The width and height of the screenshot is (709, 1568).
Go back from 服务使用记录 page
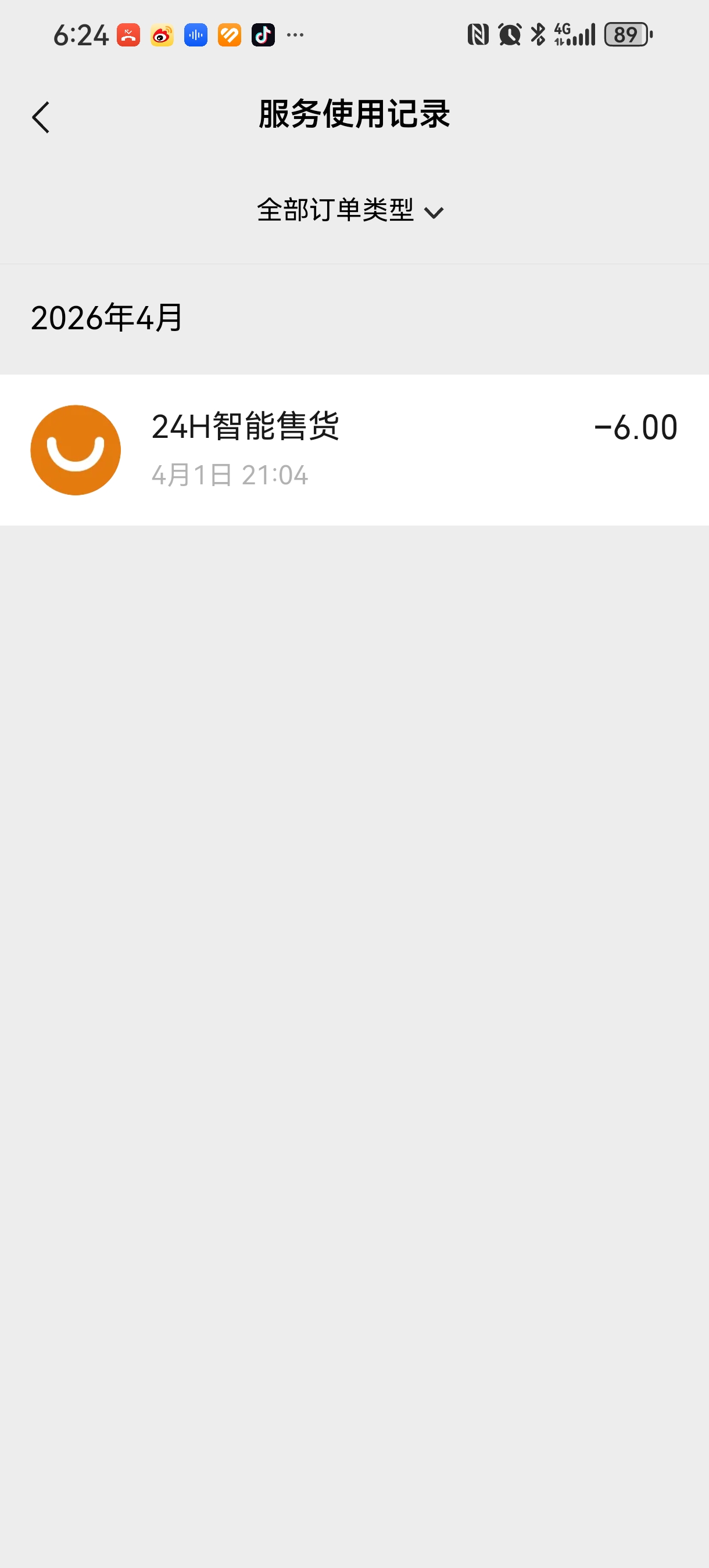tap(41, 117)
